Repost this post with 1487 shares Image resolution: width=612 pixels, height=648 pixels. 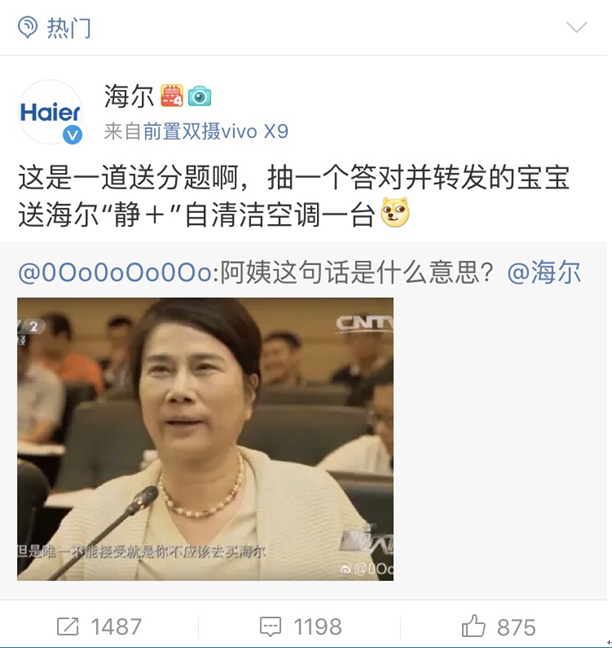pyautogui.click(x=99, y=627)
